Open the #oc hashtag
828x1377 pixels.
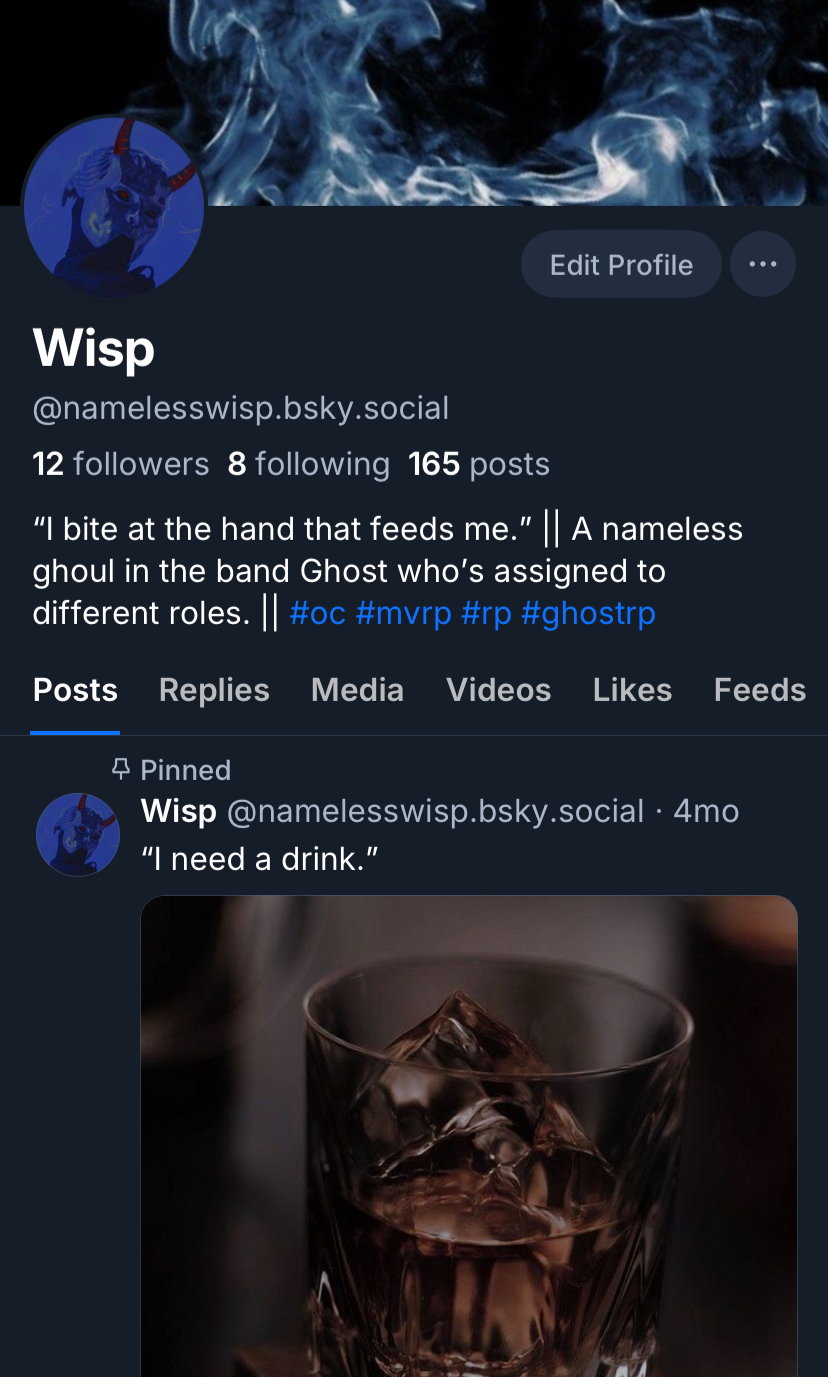tap(317, 613)
